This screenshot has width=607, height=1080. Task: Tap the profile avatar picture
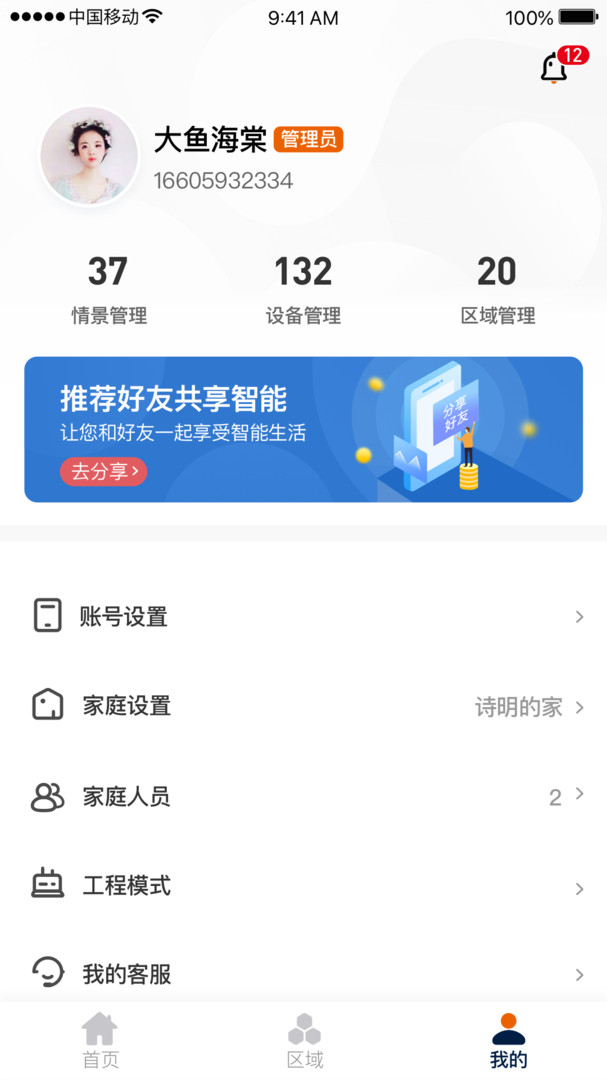pos(89,156)
